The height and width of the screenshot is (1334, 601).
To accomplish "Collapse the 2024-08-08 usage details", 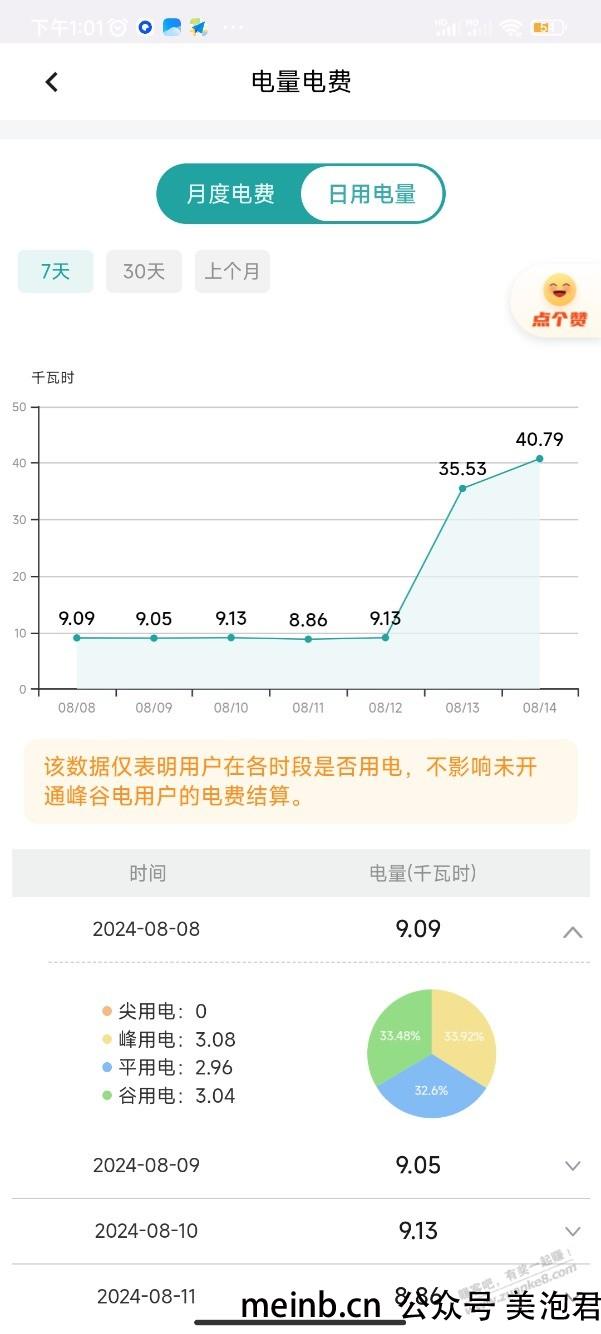I will [x=572, y=931].
